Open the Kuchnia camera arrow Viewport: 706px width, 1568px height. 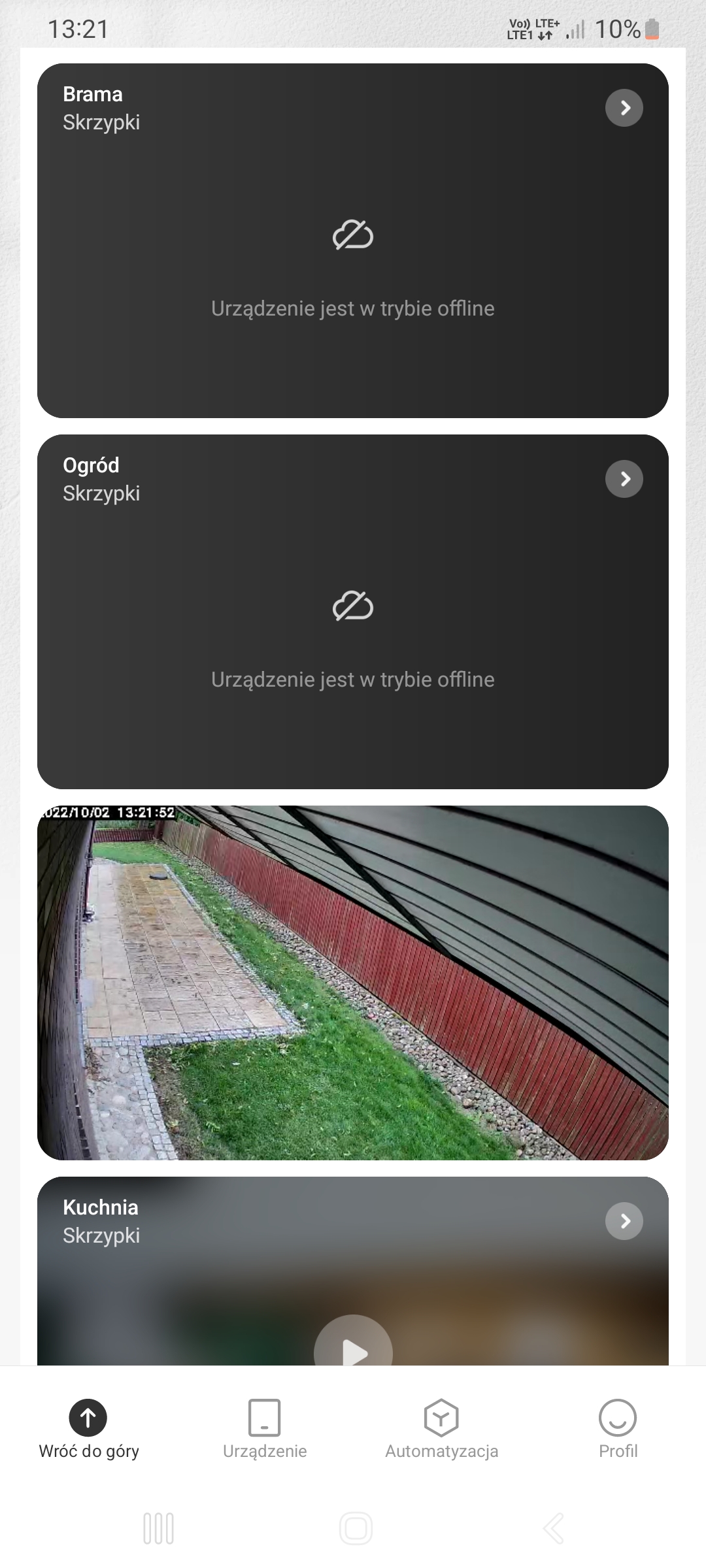624,1220
